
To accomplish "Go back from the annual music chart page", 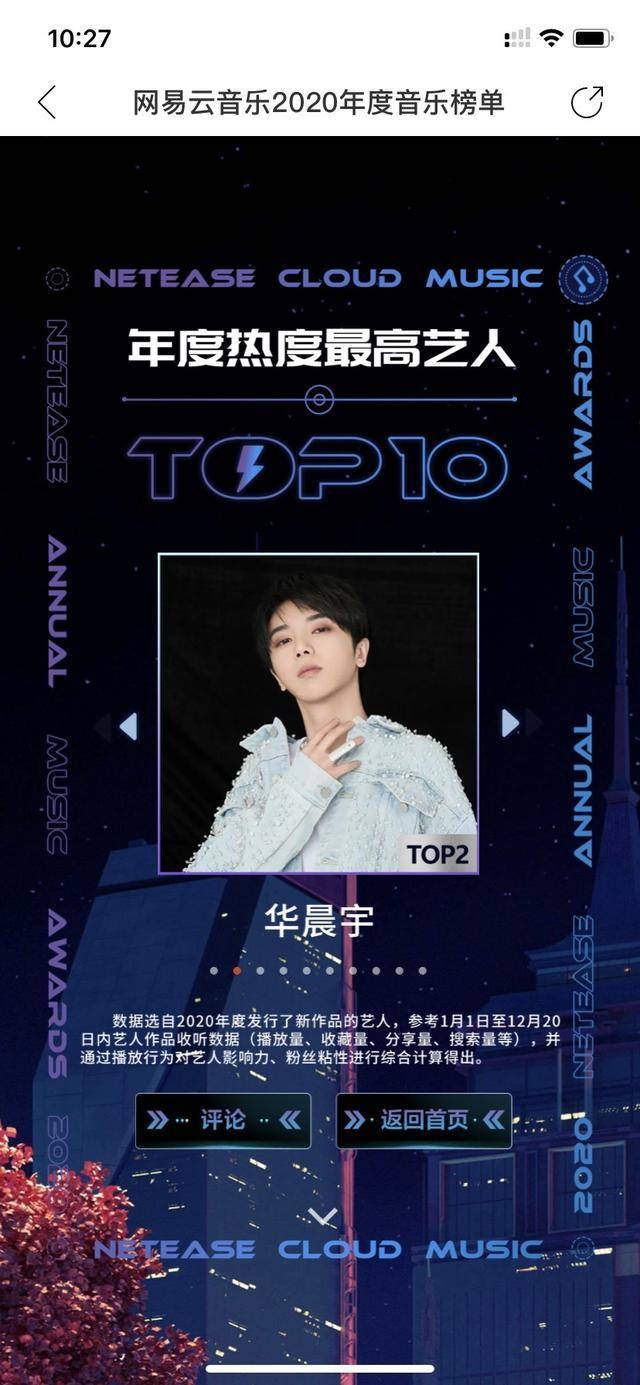I will [47, 102].
